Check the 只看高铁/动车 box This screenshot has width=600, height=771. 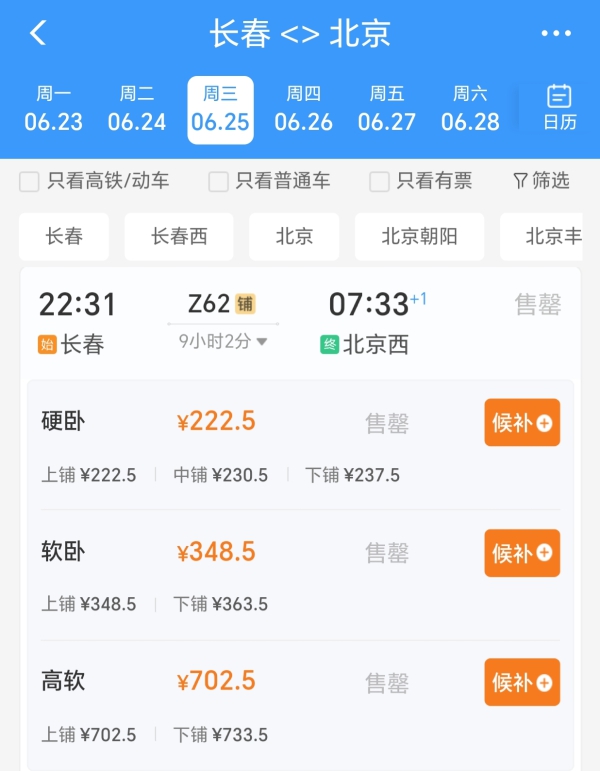coord(30,181)
